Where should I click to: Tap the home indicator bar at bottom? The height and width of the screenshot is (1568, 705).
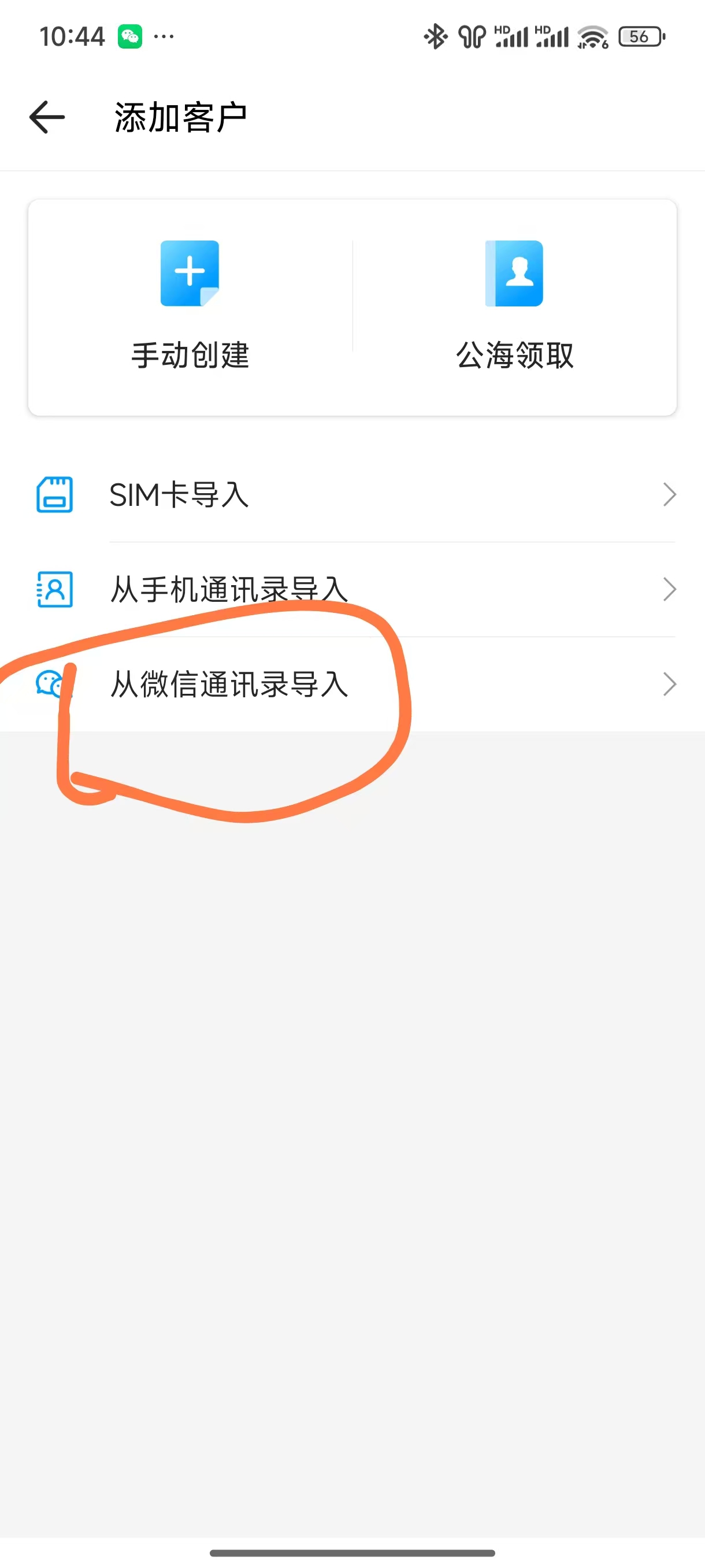pos(352,1552)
